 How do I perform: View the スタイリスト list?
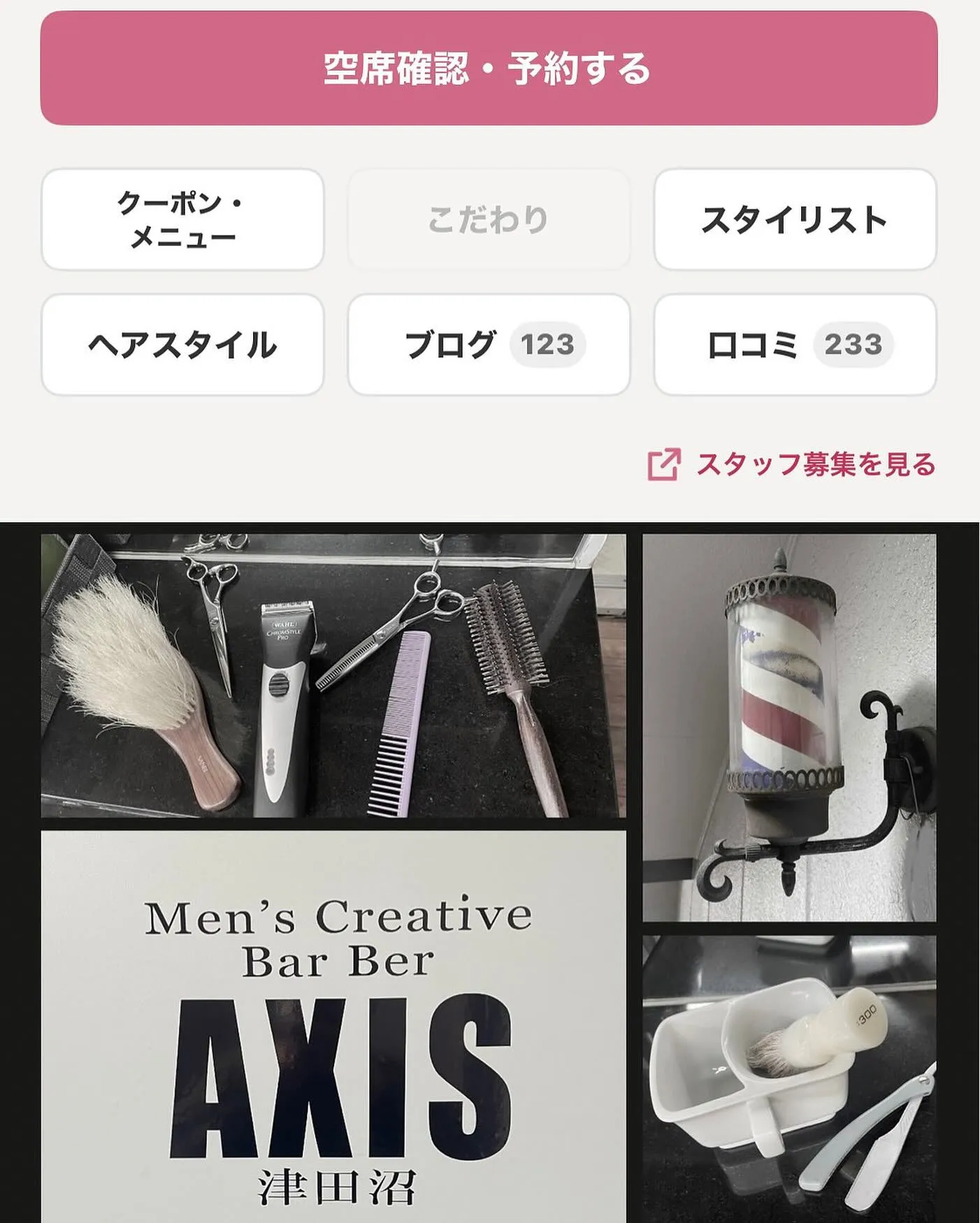click(x=795, y=219)
